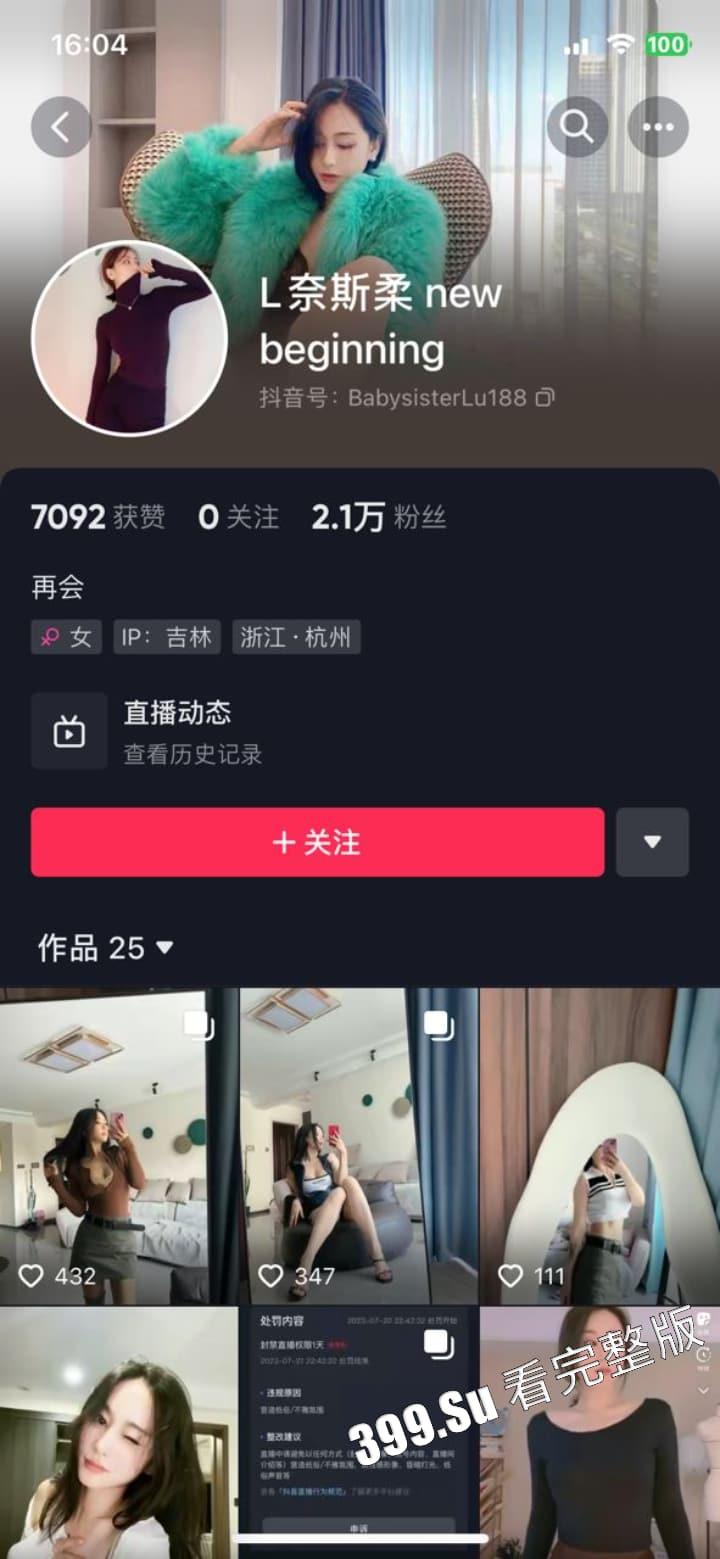Open the winking selfie post
The image size is (720, 1559).
pyautogui.click(x=118, y=1430)
